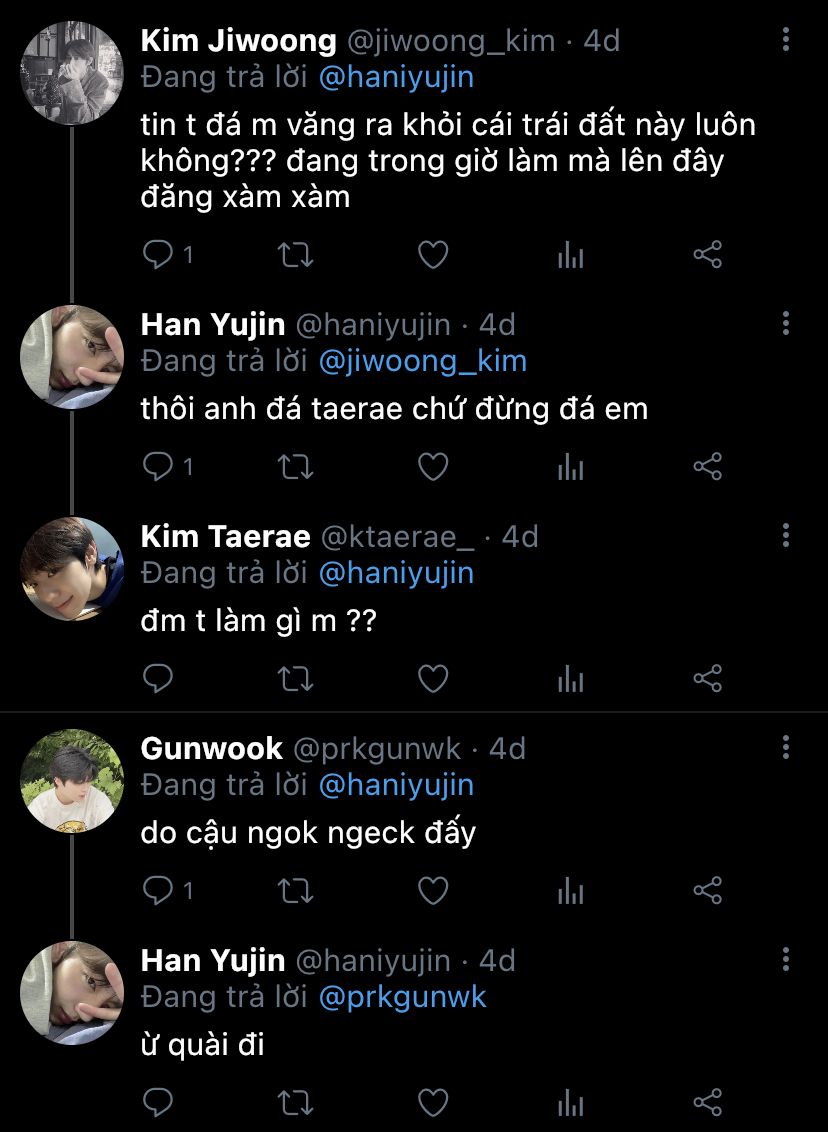Open Kim Taerae's profile avatar
This screenshot has height=1132, width=828.
72,568
